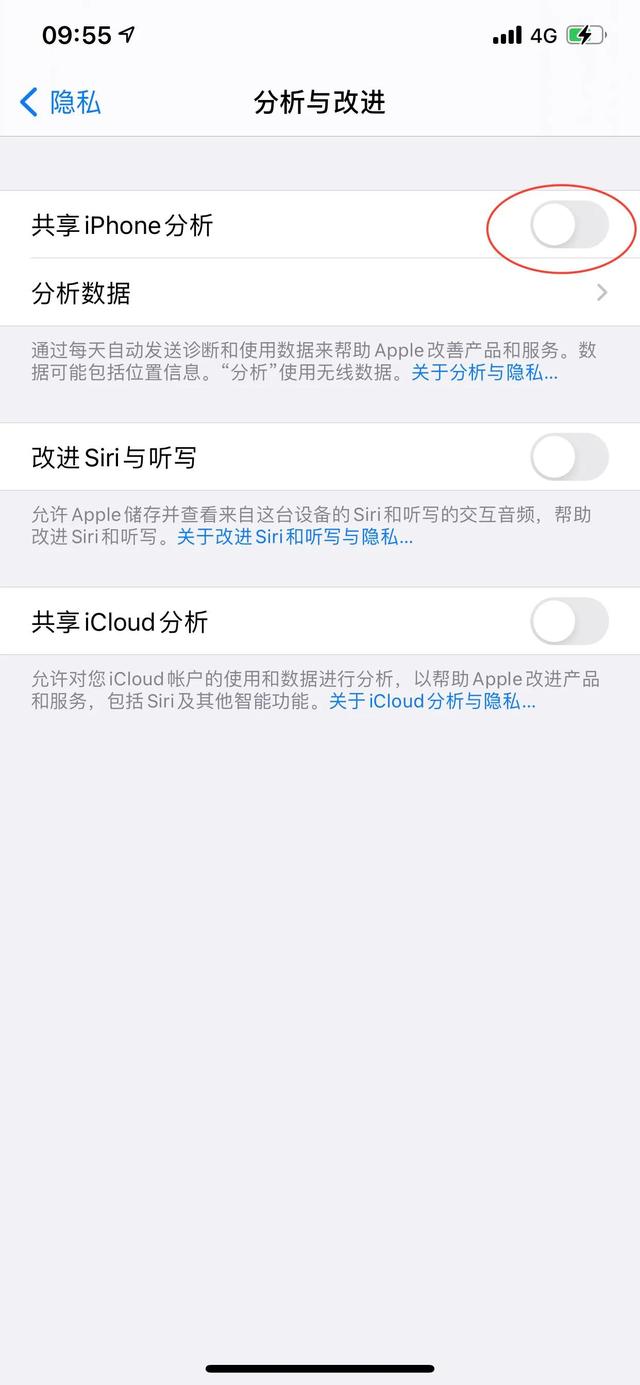Toggle the 改进 Siri 与听写 switch
Screen dimensions: 640x1385
(x=569, y=457)
